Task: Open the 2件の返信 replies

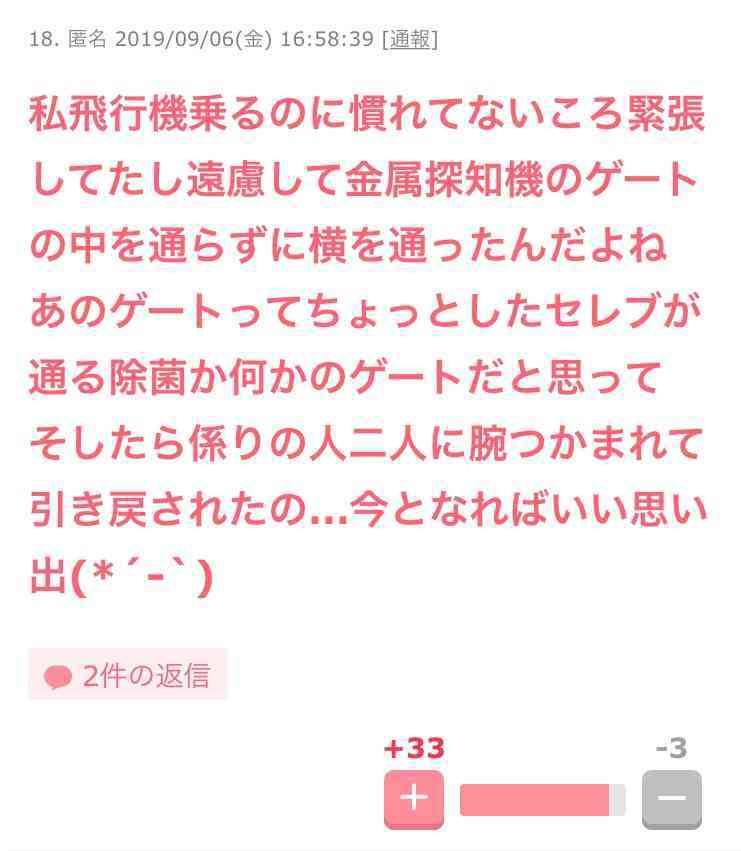Action: 128,676
